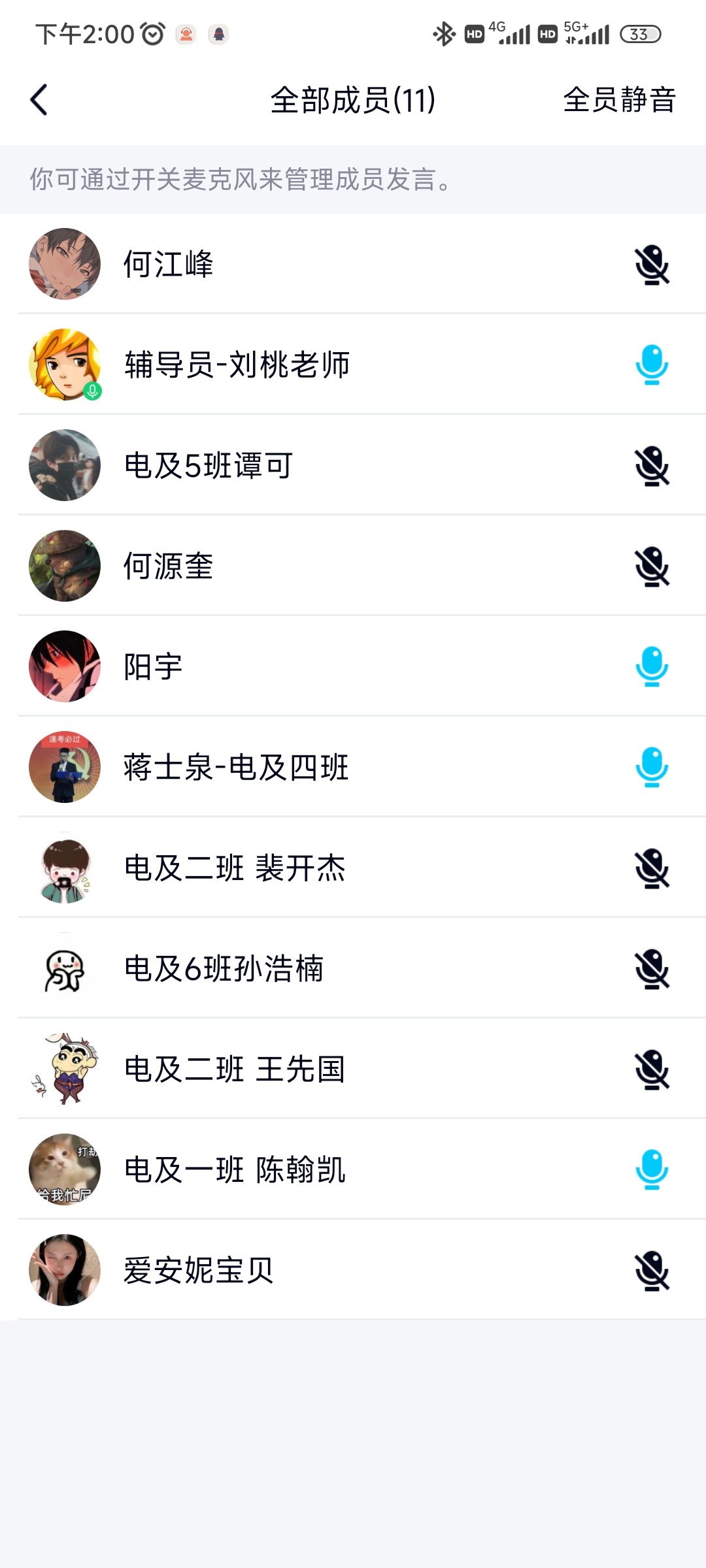This screenshot has width=706, height=1568.
Task: Go back using the top-left arrow
Action: (x=39, y=100)
